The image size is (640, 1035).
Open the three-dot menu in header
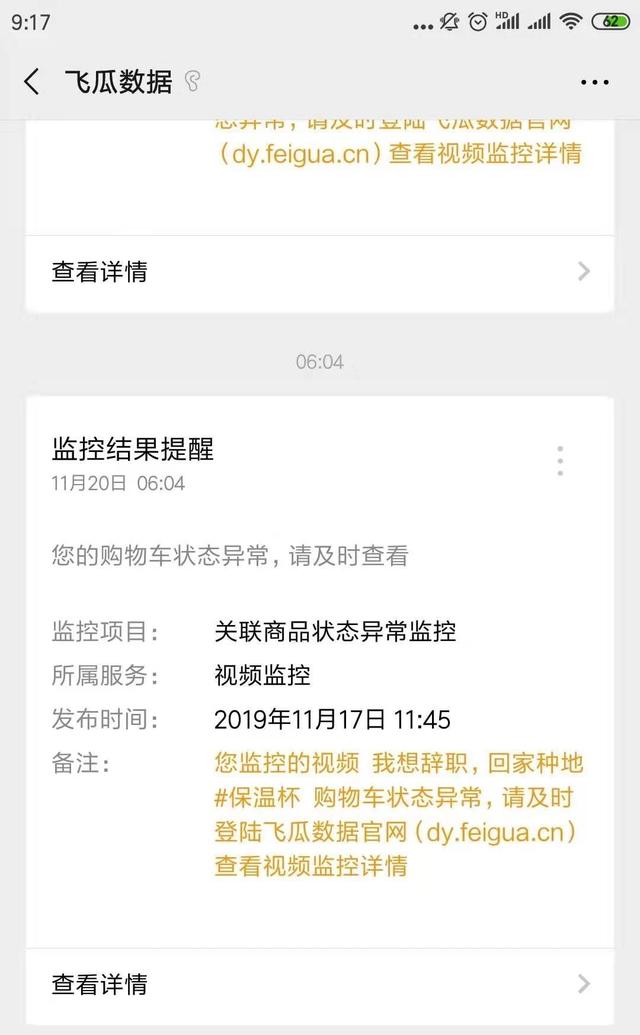click(594, 83)
